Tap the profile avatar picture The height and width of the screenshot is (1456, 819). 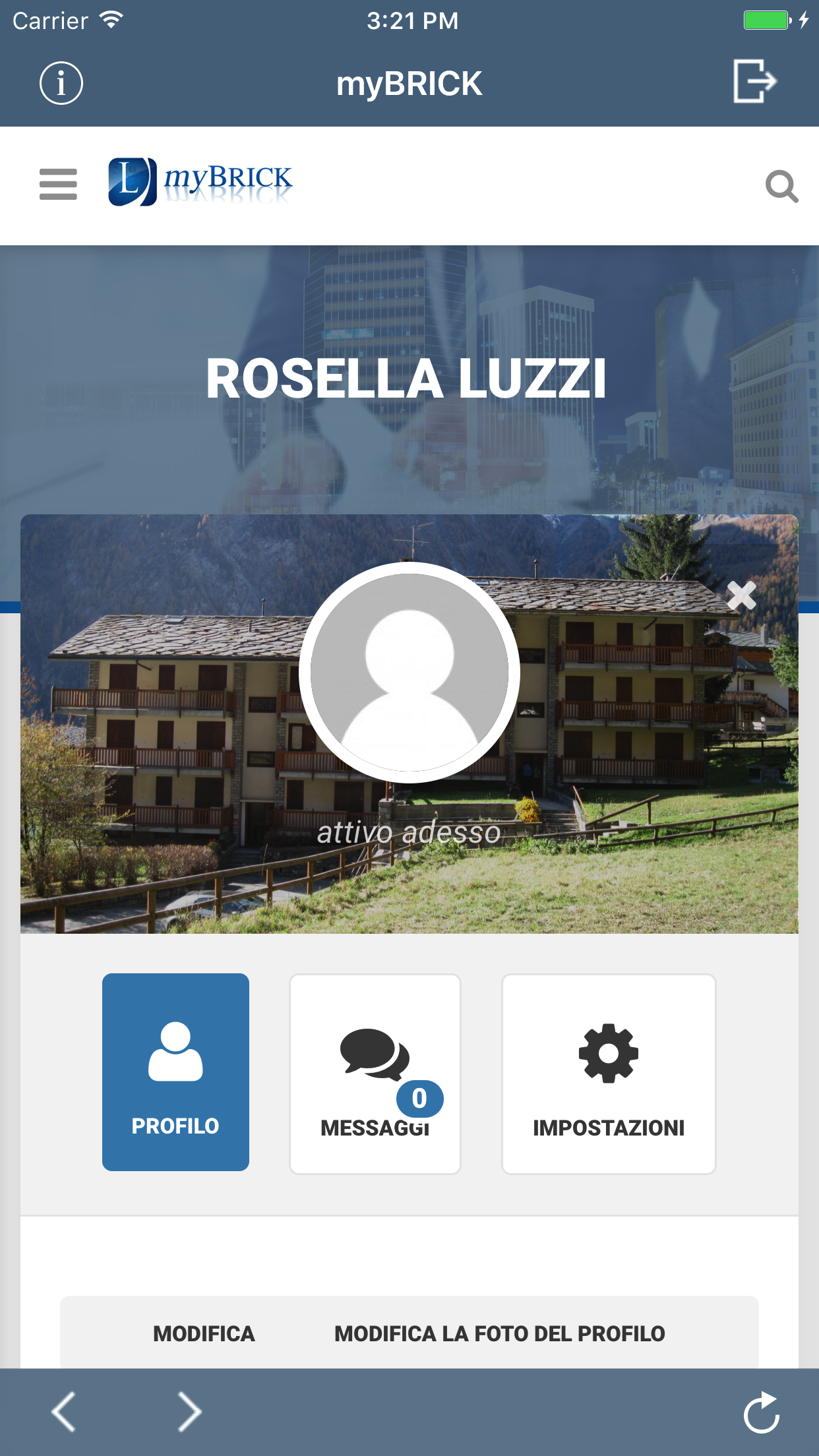(x=409, y=673)
